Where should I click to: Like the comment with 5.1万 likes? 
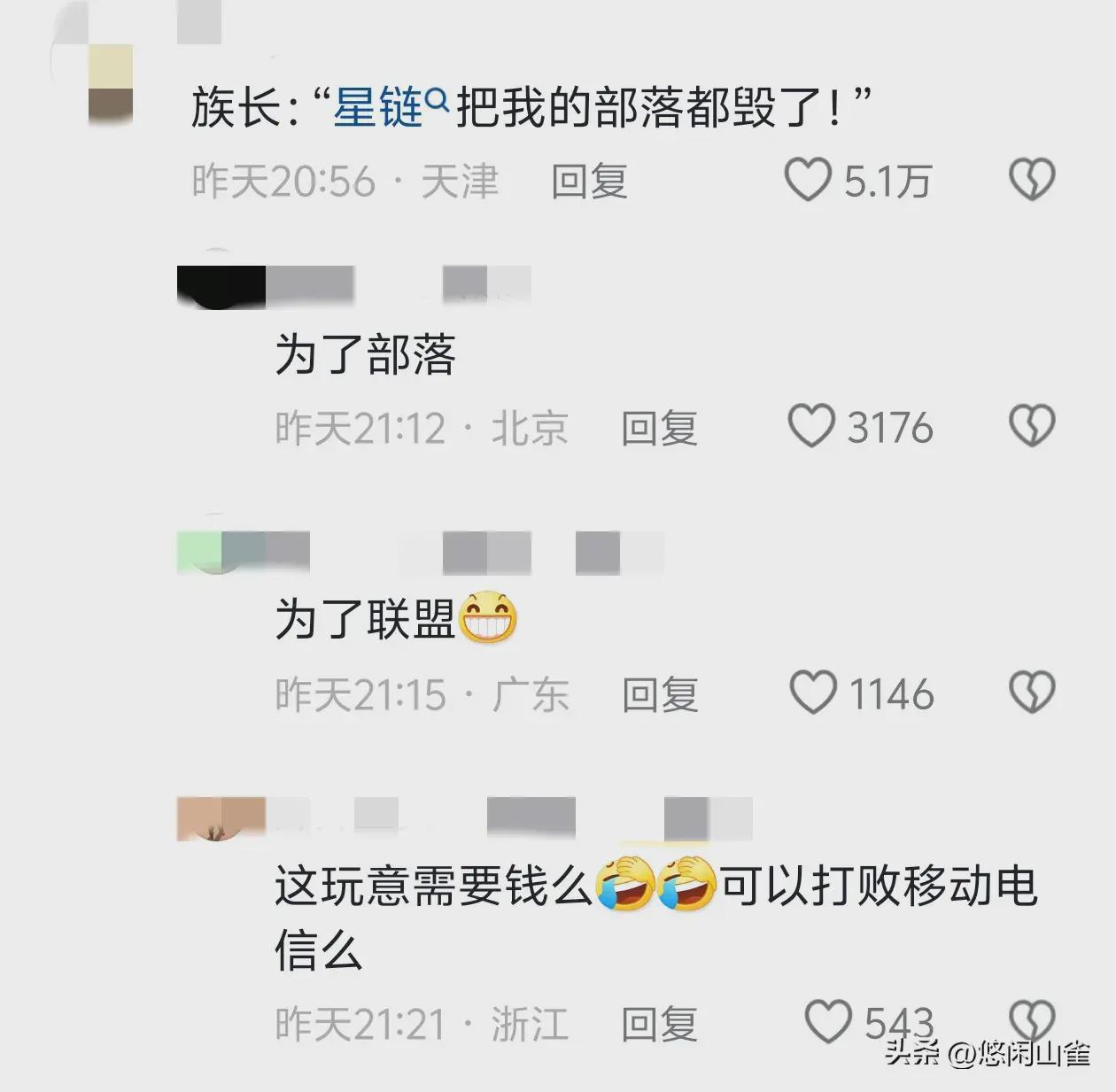point(808,180)
